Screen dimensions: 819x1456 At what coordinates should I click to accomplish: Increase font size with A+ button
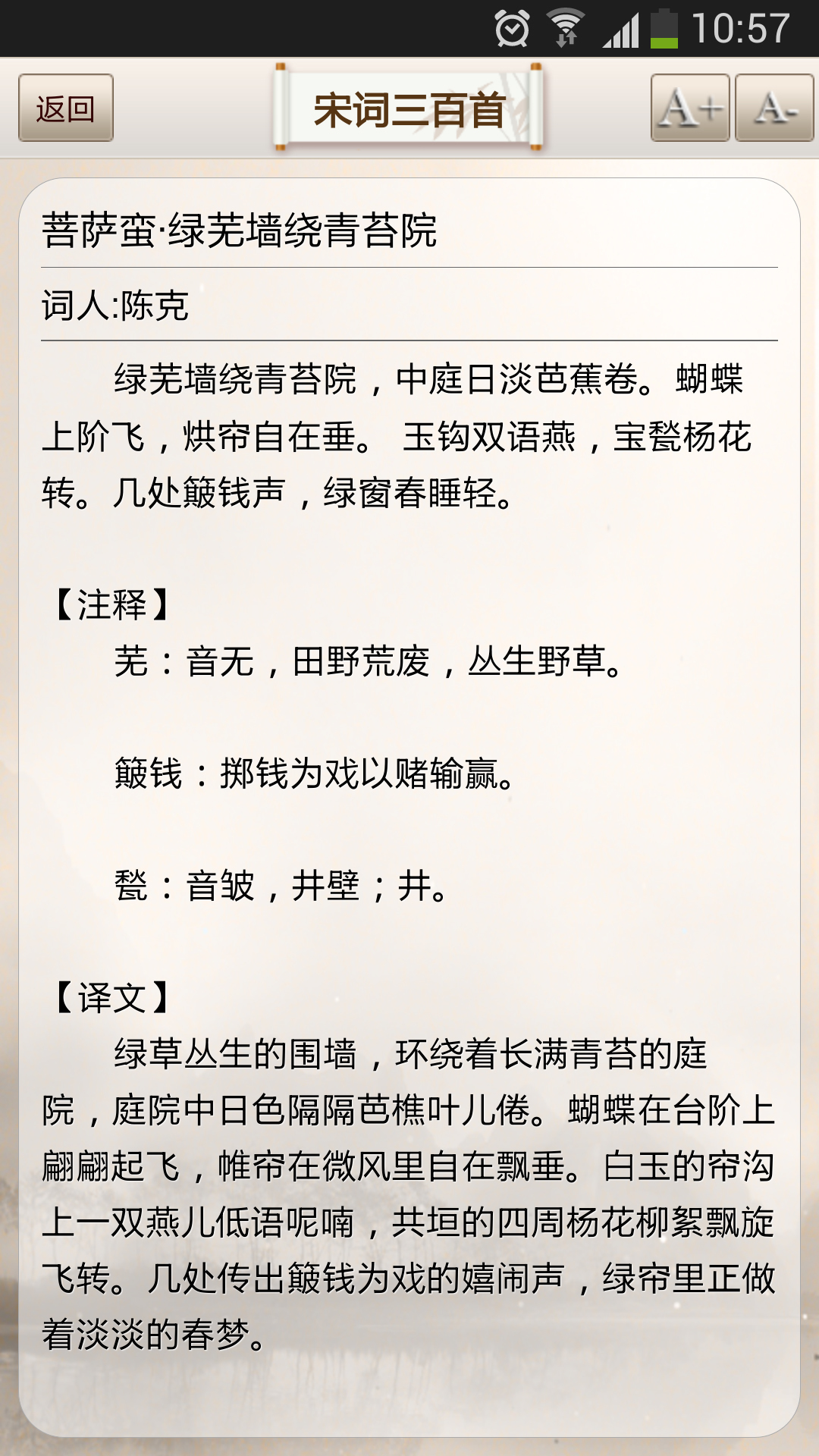690,108
